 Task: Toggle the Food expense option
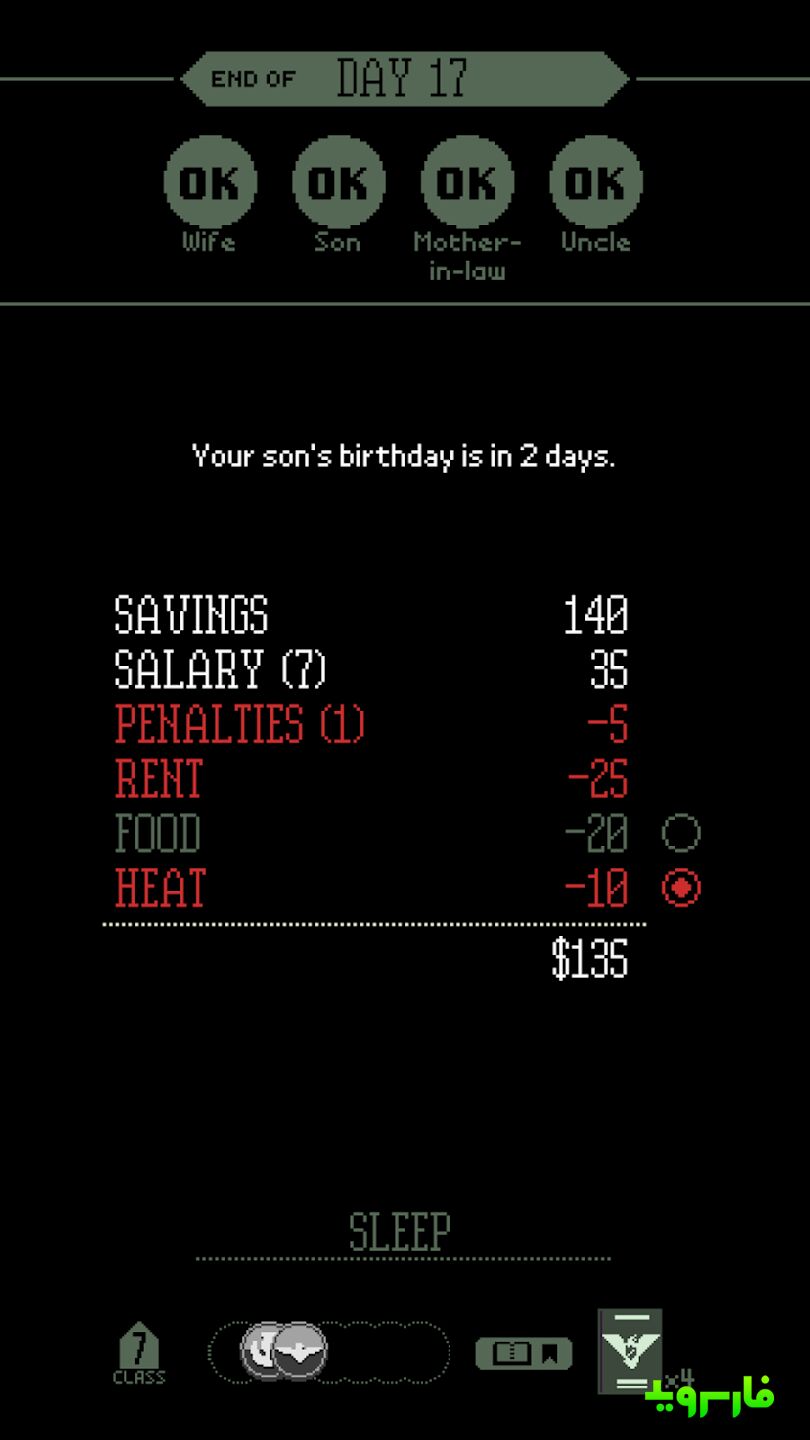pyautogui.click(x=680, y=833)
